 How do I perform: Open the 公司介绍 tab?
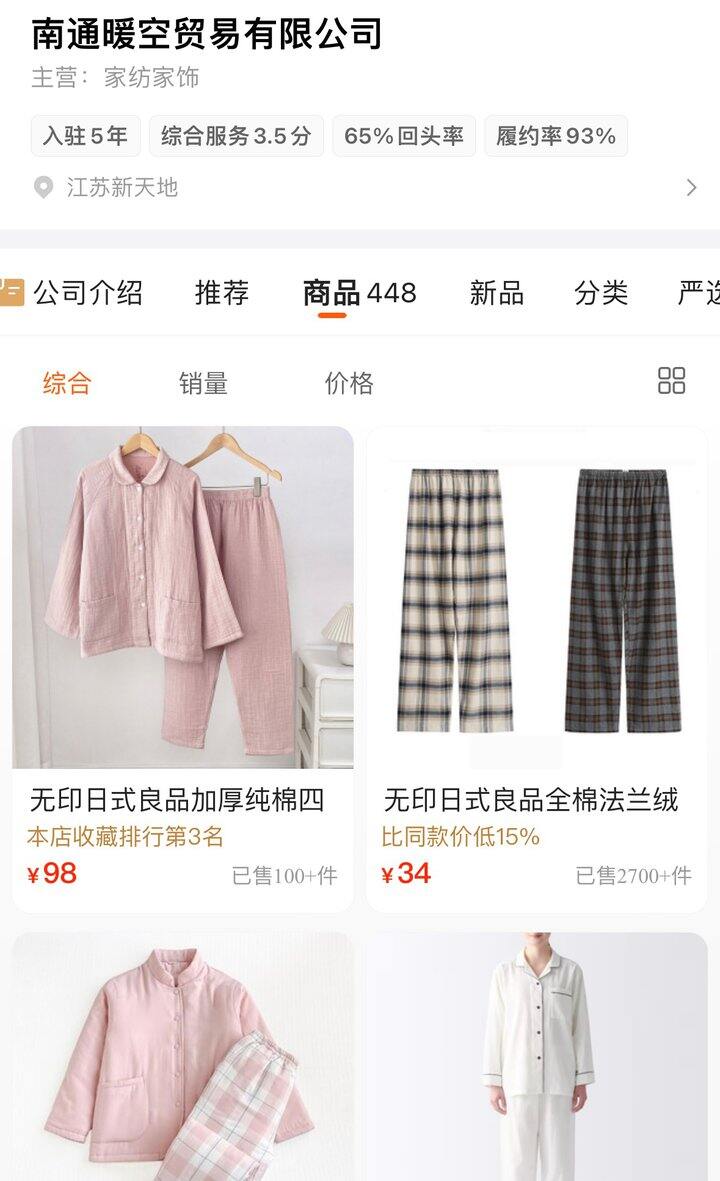87,293
